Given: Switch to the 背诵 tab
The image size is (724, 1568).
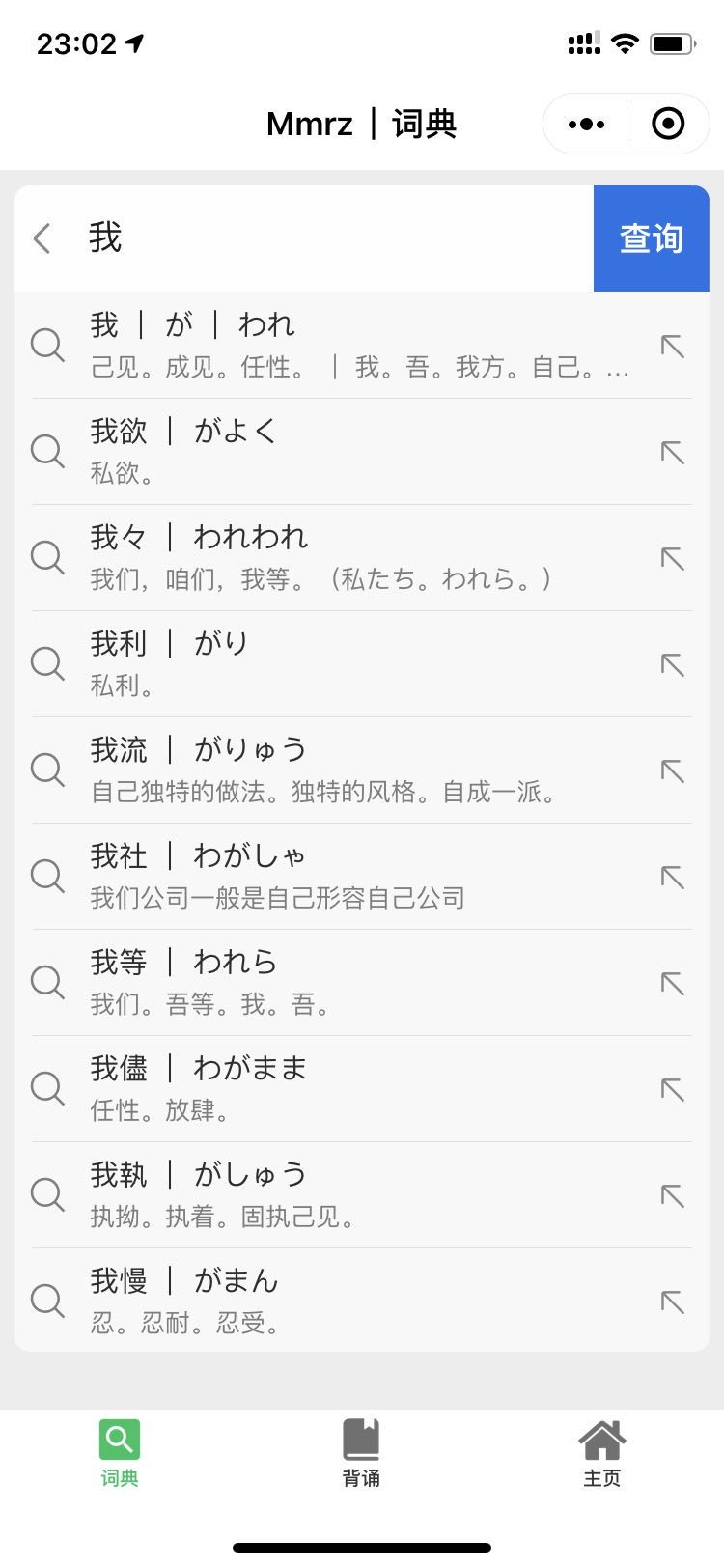Looking at the screenshot, I should (x=361, y=1452).
